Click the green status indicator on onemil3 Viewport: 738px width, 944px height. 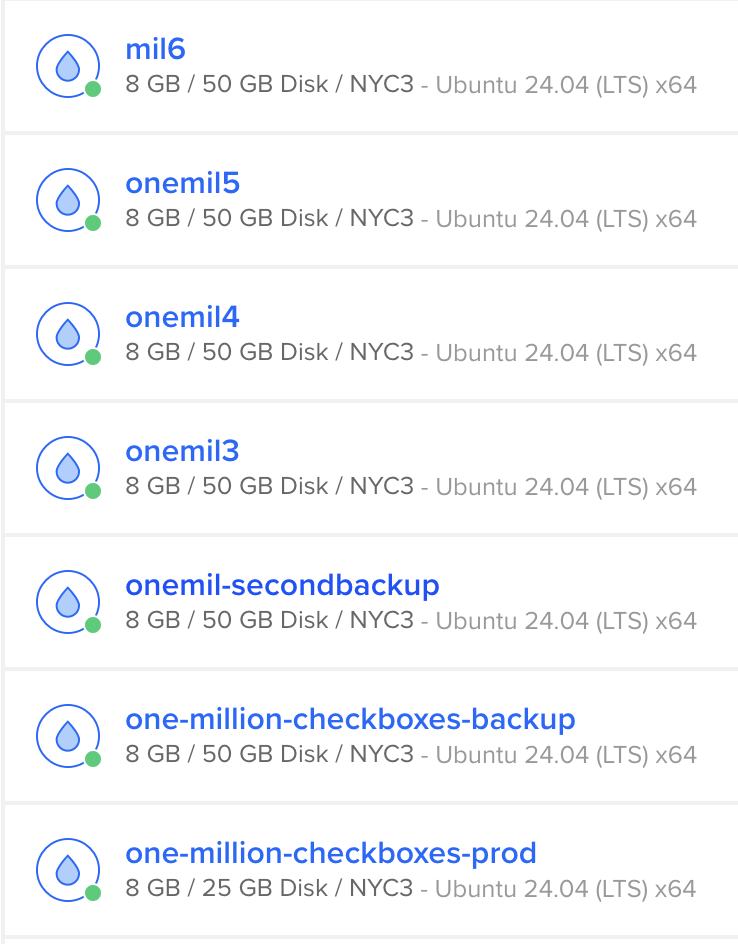pos(91,491)
